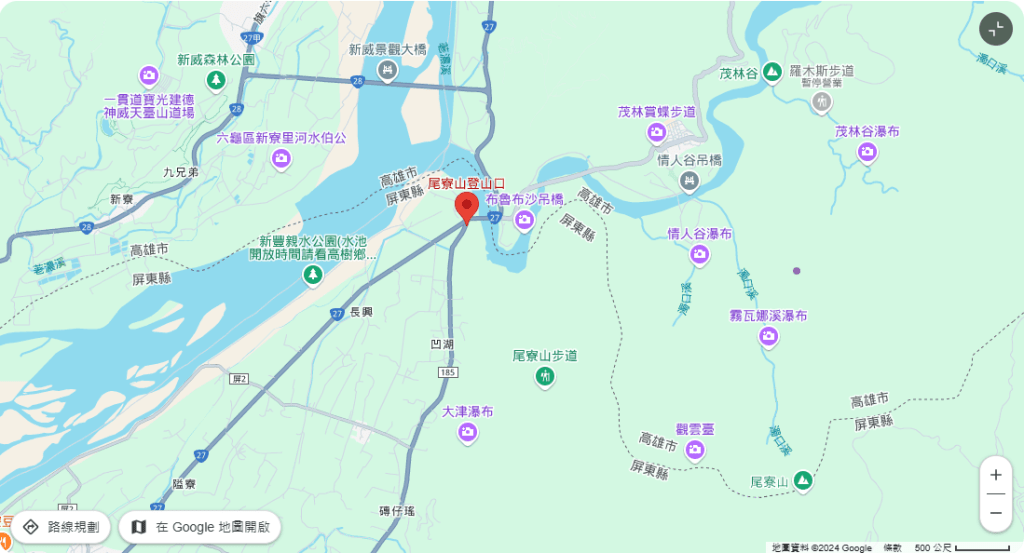This screenshot has width=1024, height=553.
Task: Tap the 茂林谷瀑布 photo marker
Action: (867, 152)
